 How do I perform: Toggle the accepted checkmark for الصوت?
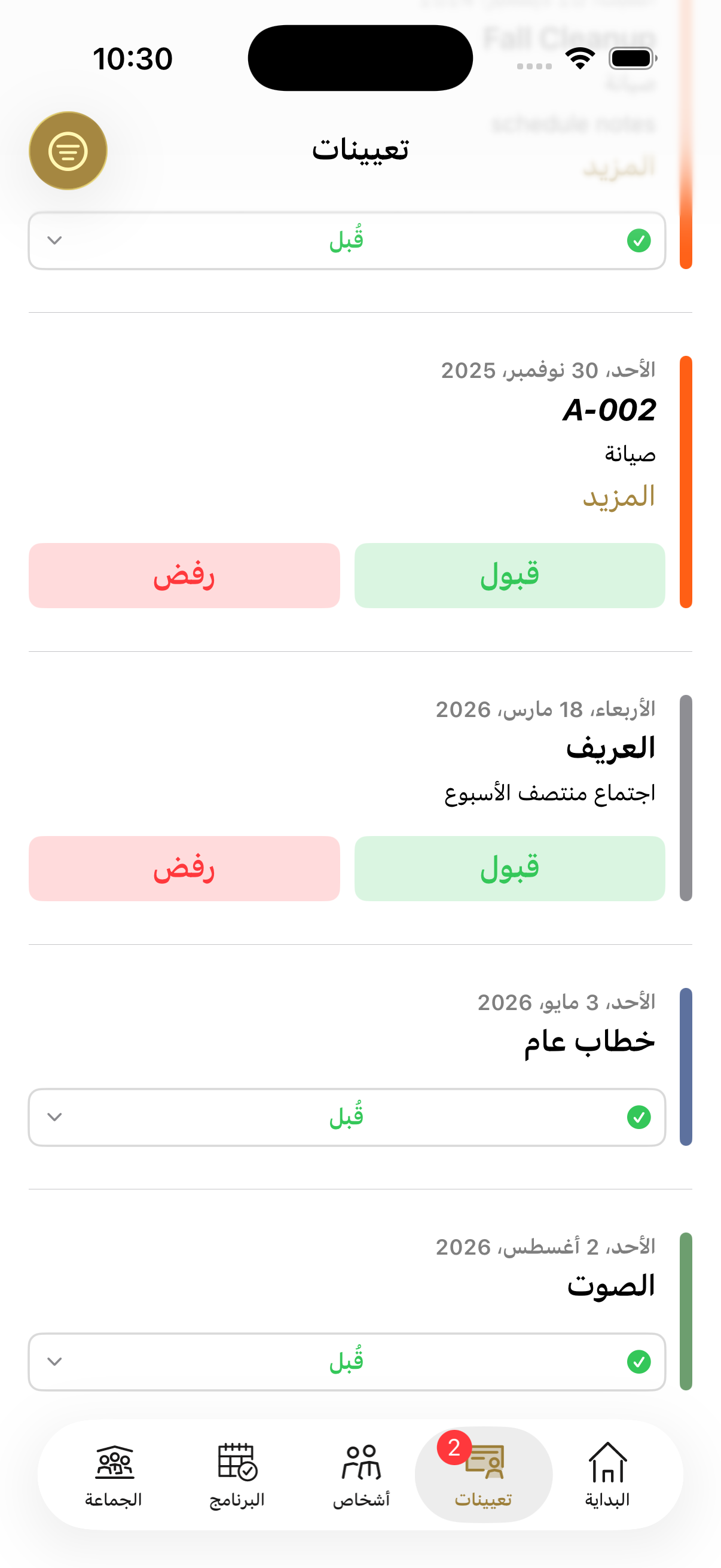pyautogui.click(x=639, y=1362)
